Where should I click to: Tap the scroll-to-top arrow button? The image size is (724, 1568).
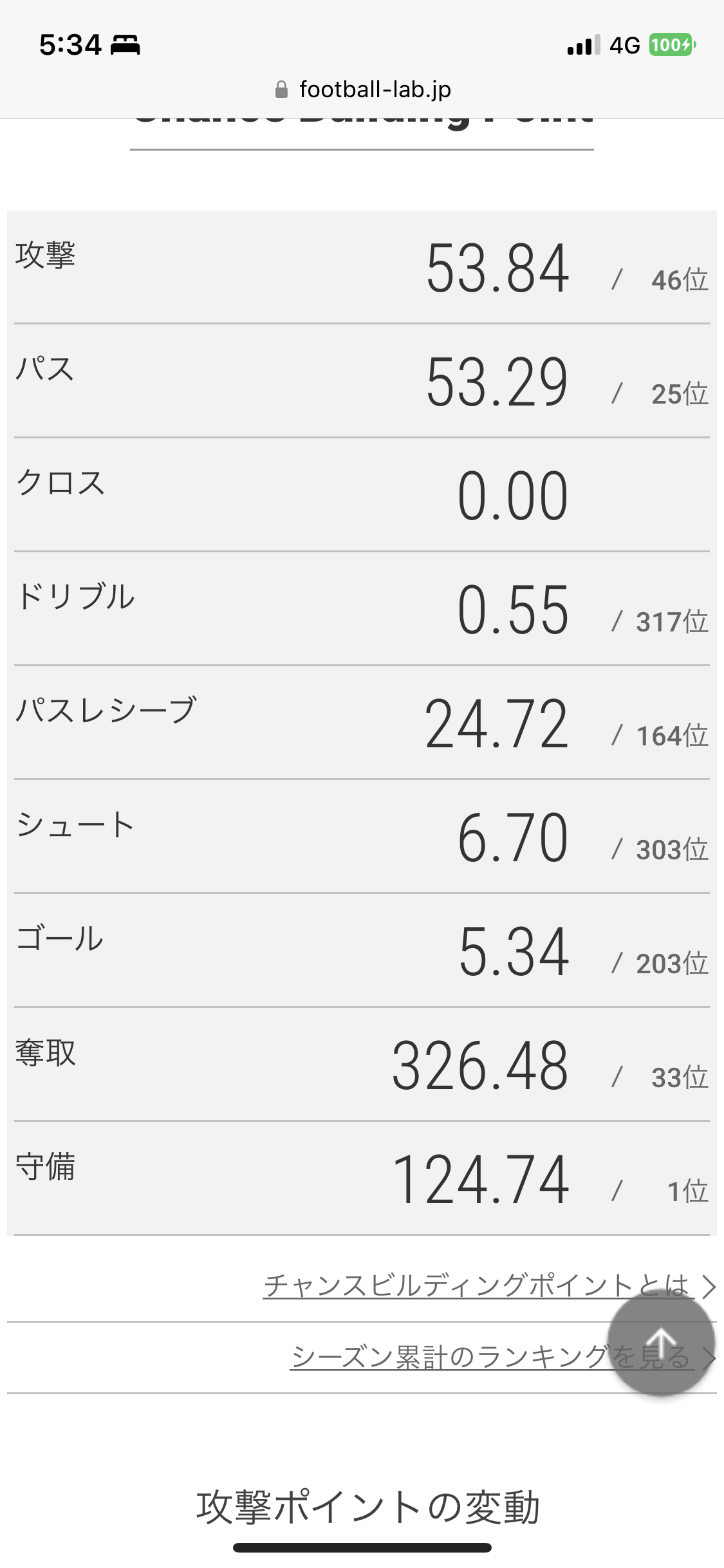[x=661, y=1342]
